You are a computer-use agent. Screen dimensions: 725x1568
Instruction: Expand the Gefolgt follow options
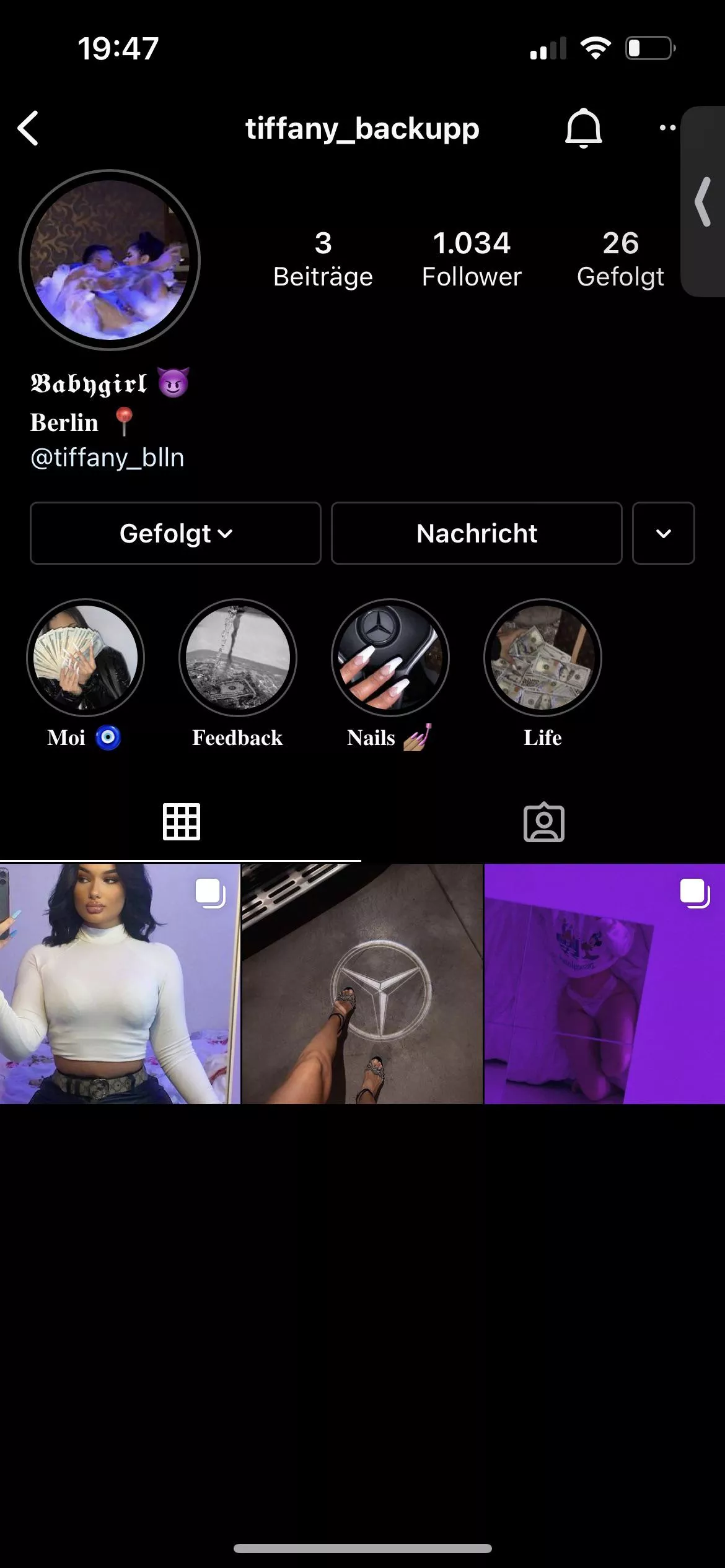coord(175,533)
